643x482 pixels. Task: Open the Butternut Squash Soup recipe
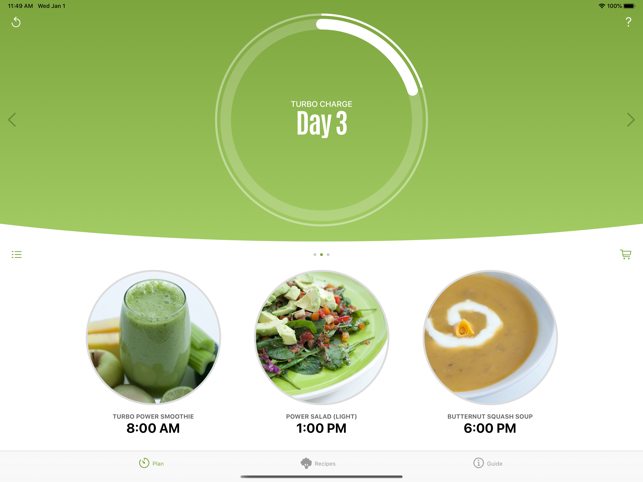(490, 338)
